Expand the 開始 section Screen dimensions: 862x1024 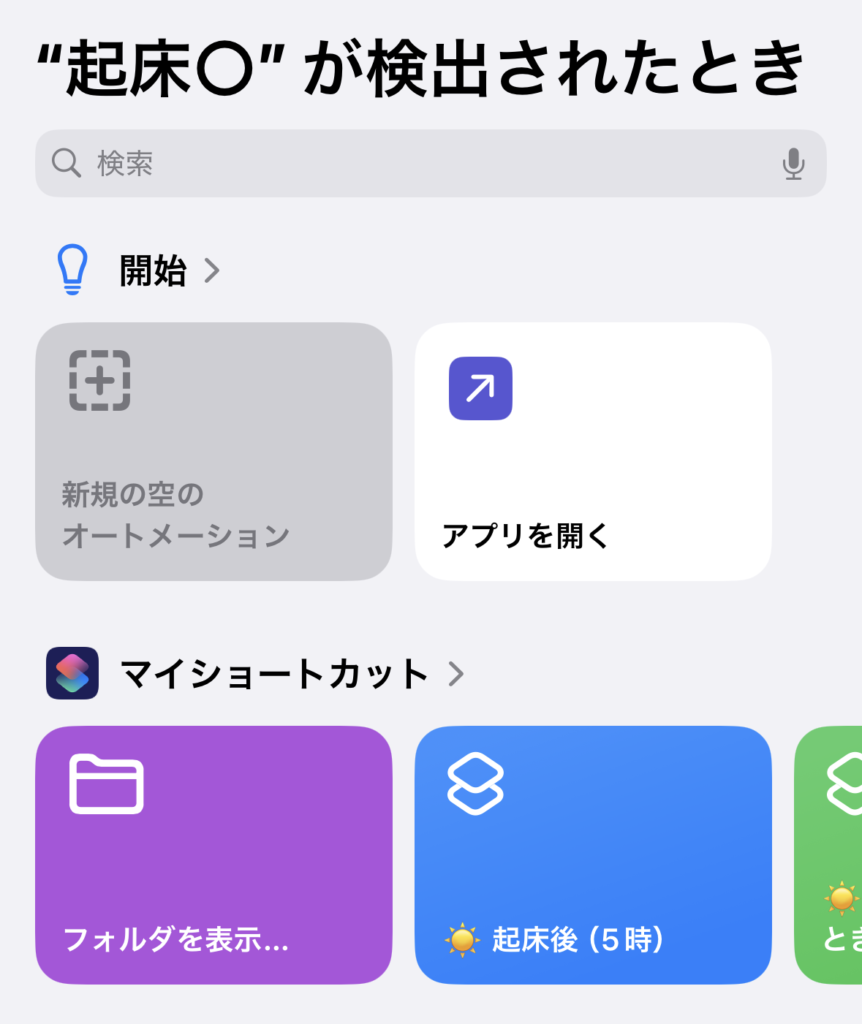click(168, 271)
